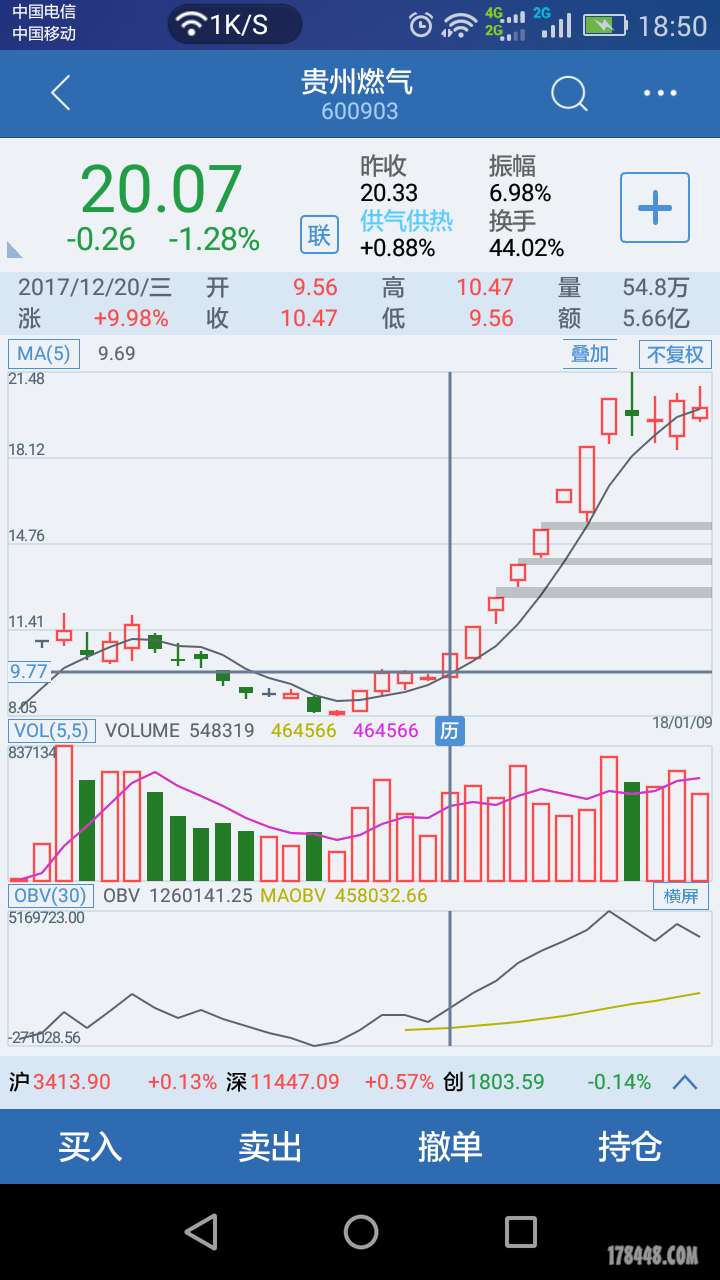The height and width of the screenshot is (1280, 720).
Task: Open stock search magnifier
Action: [569, 94]
